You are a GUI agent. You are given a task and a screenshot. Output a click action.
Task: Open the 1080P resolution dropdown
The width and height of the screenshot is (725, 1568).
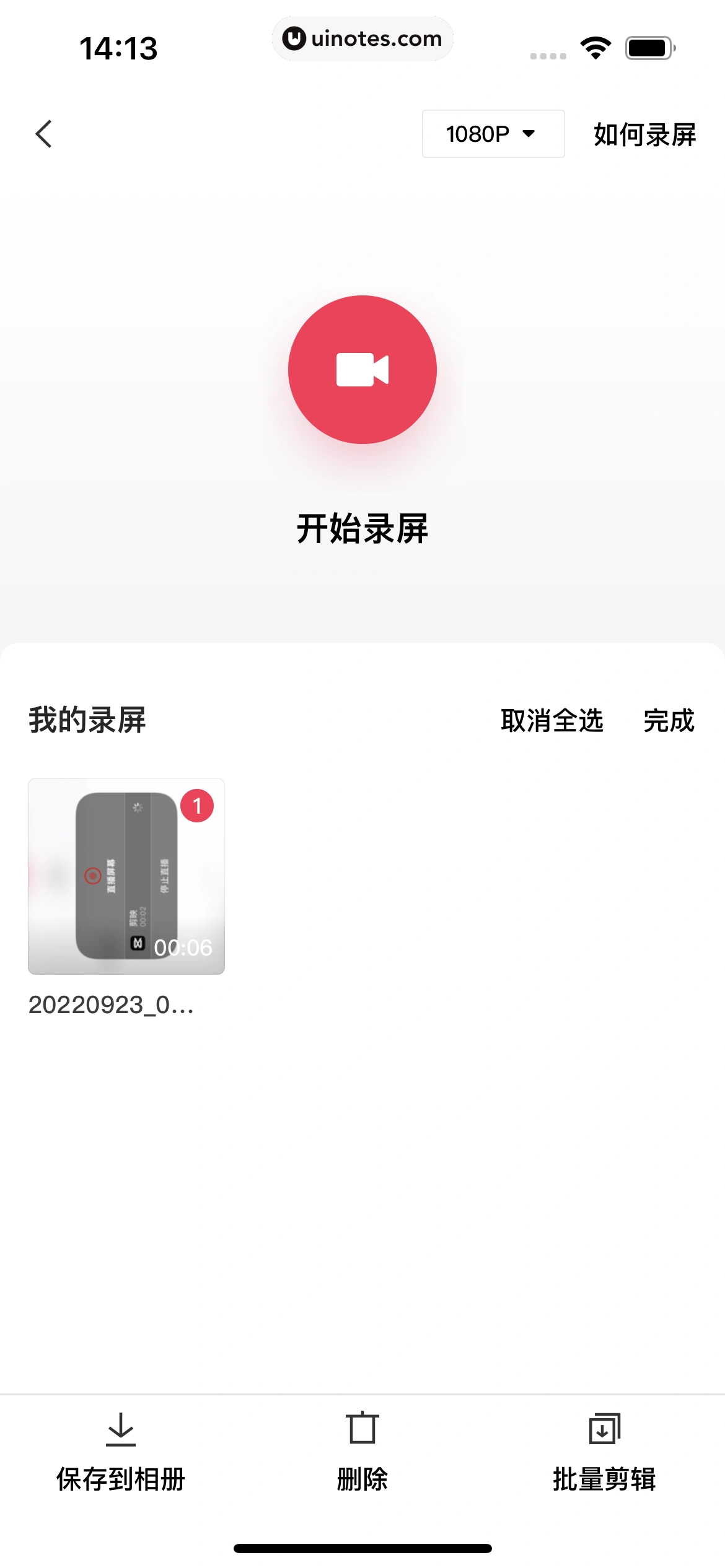point(493,134)
